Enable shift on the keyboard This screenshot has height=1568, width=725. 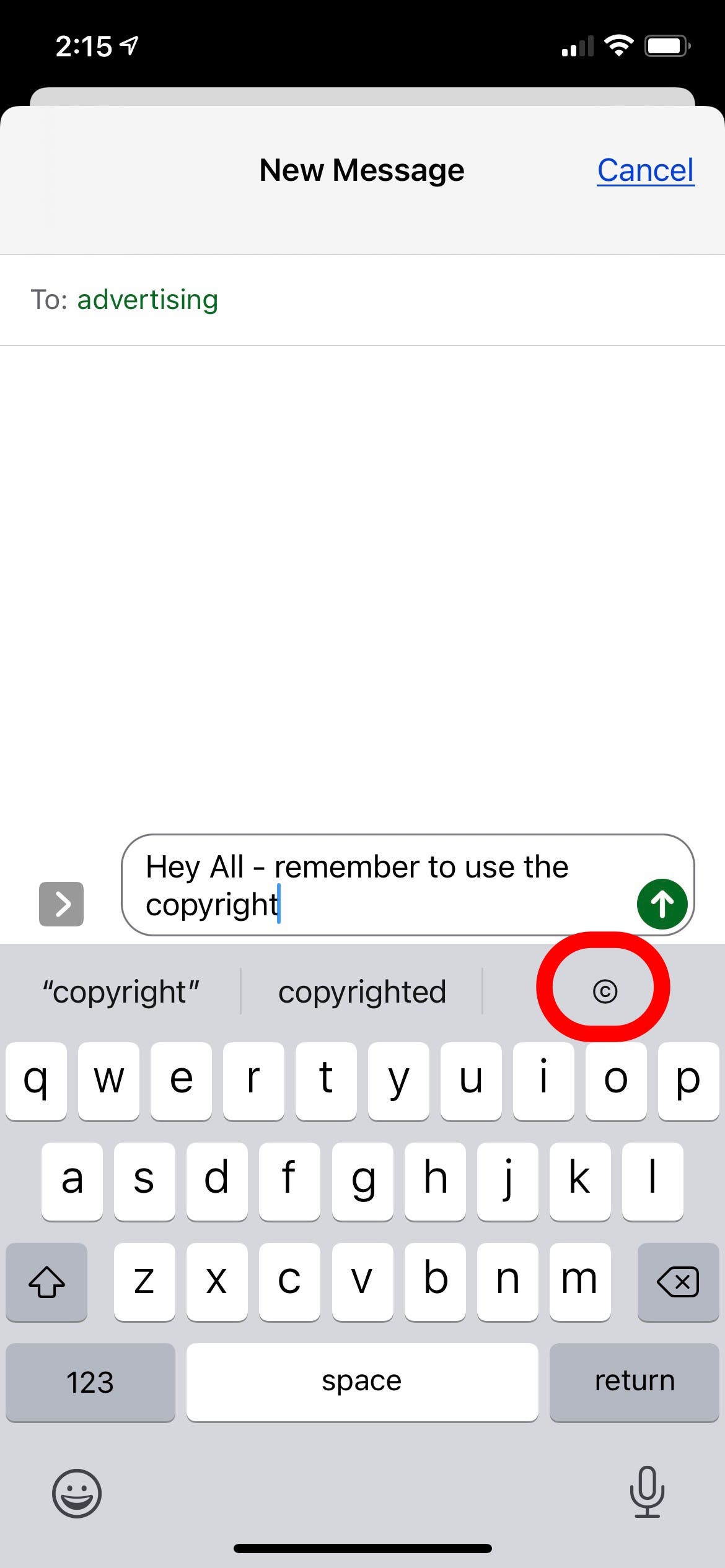46,1281
